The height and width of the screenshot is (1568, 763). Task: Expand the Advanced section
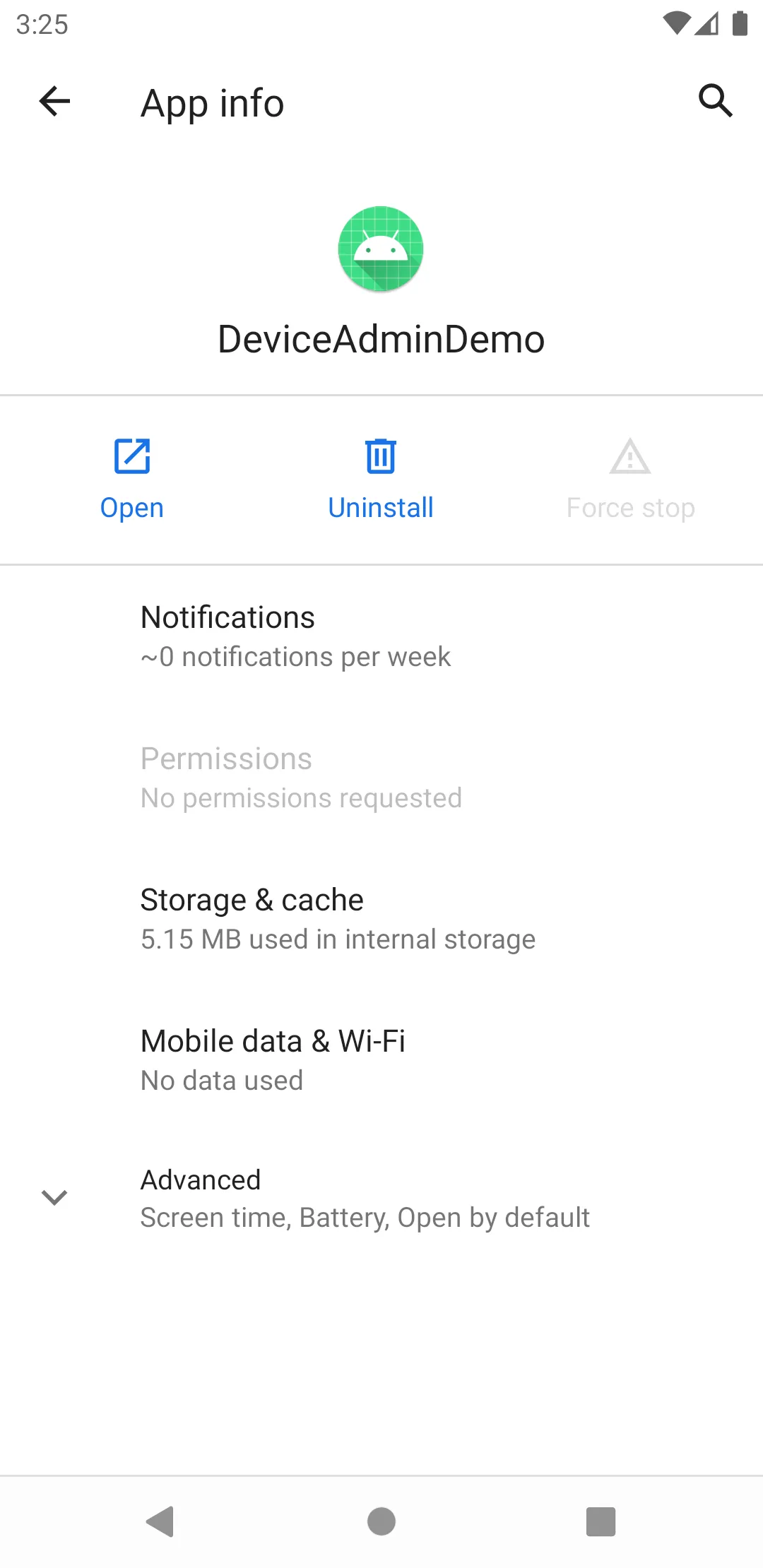pyautogui.click(x=381, y=1198)
